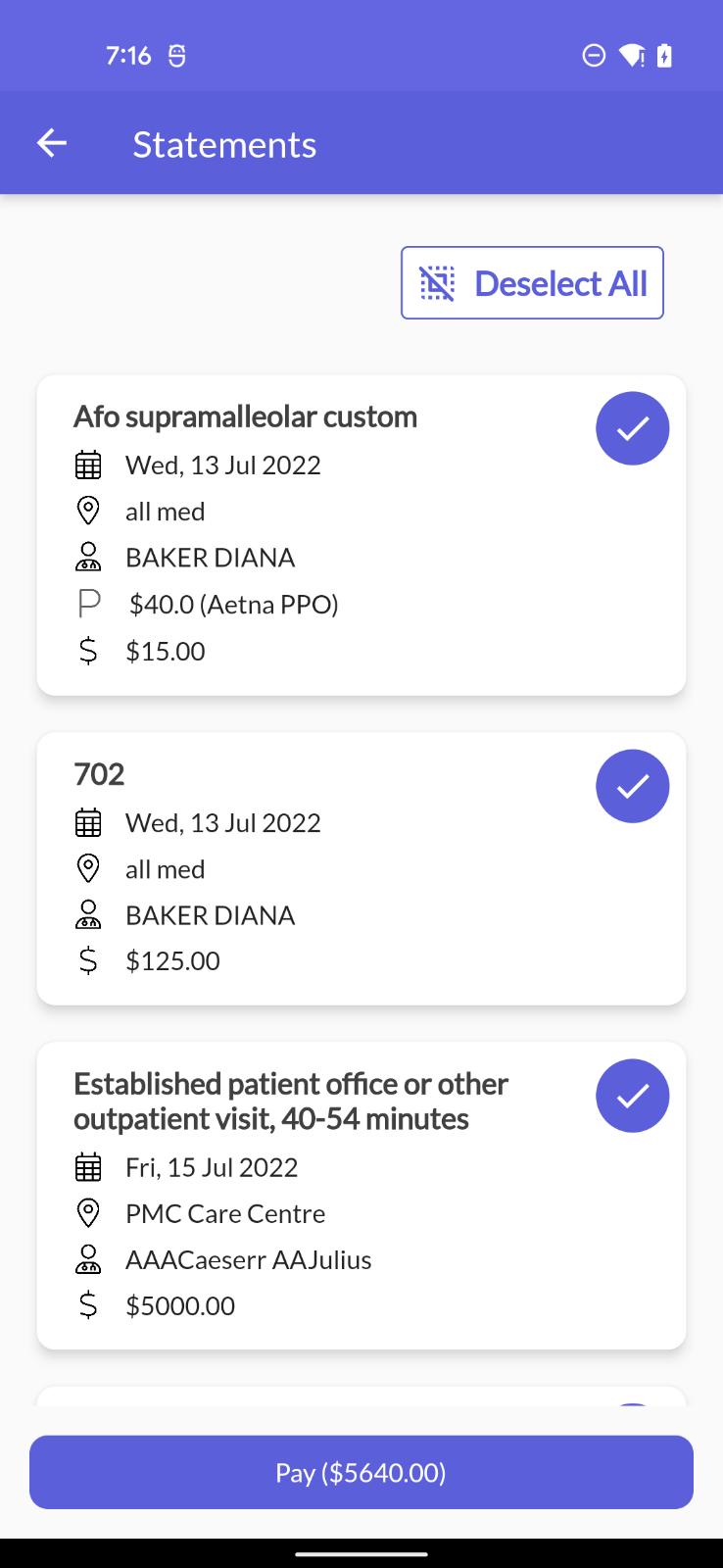Uncheck the 702 statement
This screenshot has height=1568, width=723.
tap(633, 786)
